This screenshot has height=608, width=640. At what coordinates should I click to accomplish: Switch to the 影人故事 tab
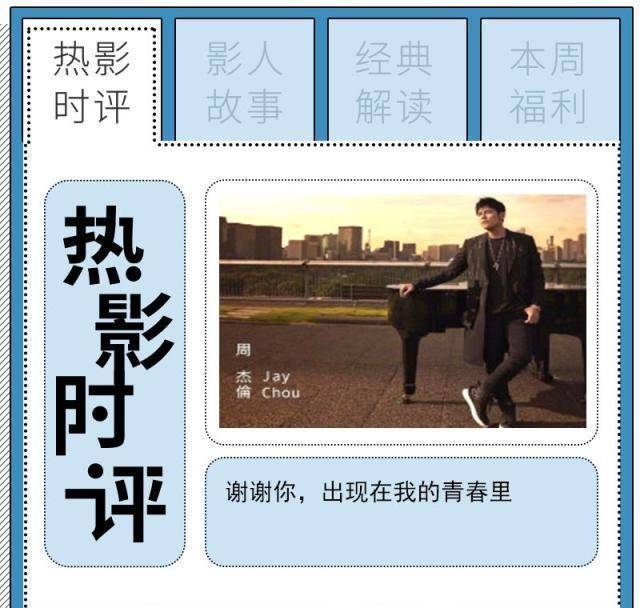click(244, 81)
